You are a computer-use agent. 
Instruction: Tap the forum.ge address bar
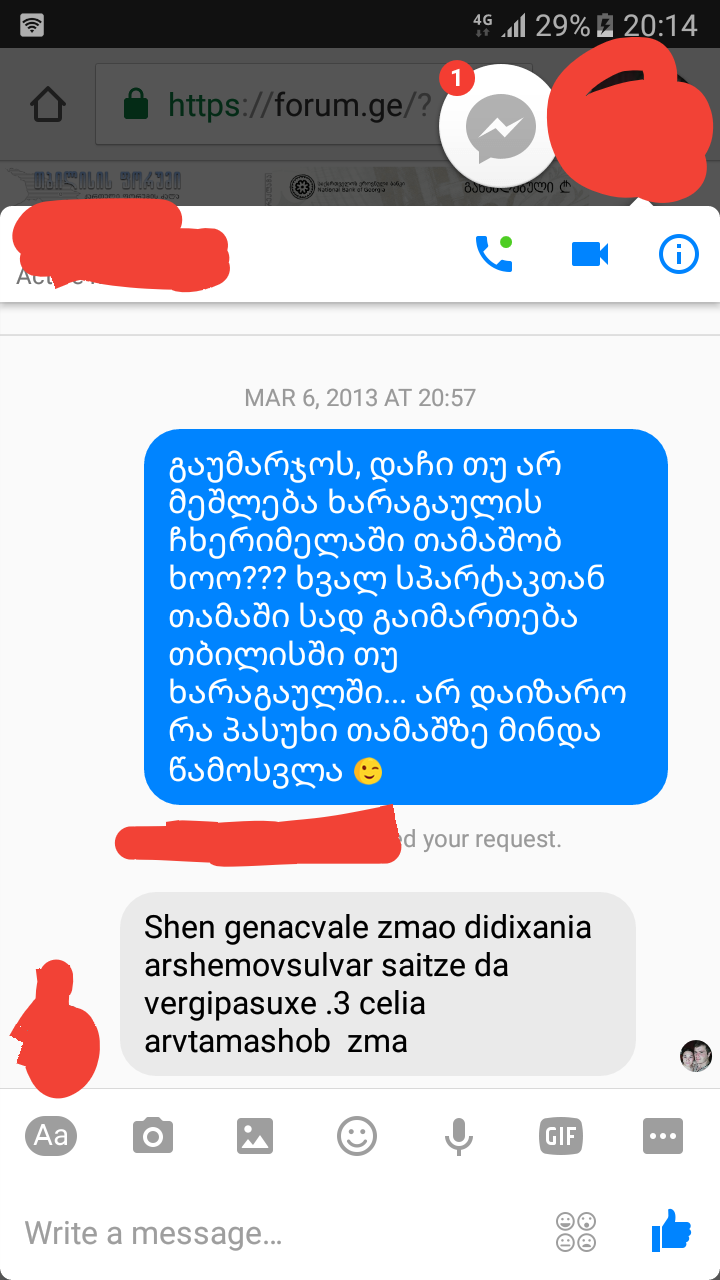[x=270, y=104]
